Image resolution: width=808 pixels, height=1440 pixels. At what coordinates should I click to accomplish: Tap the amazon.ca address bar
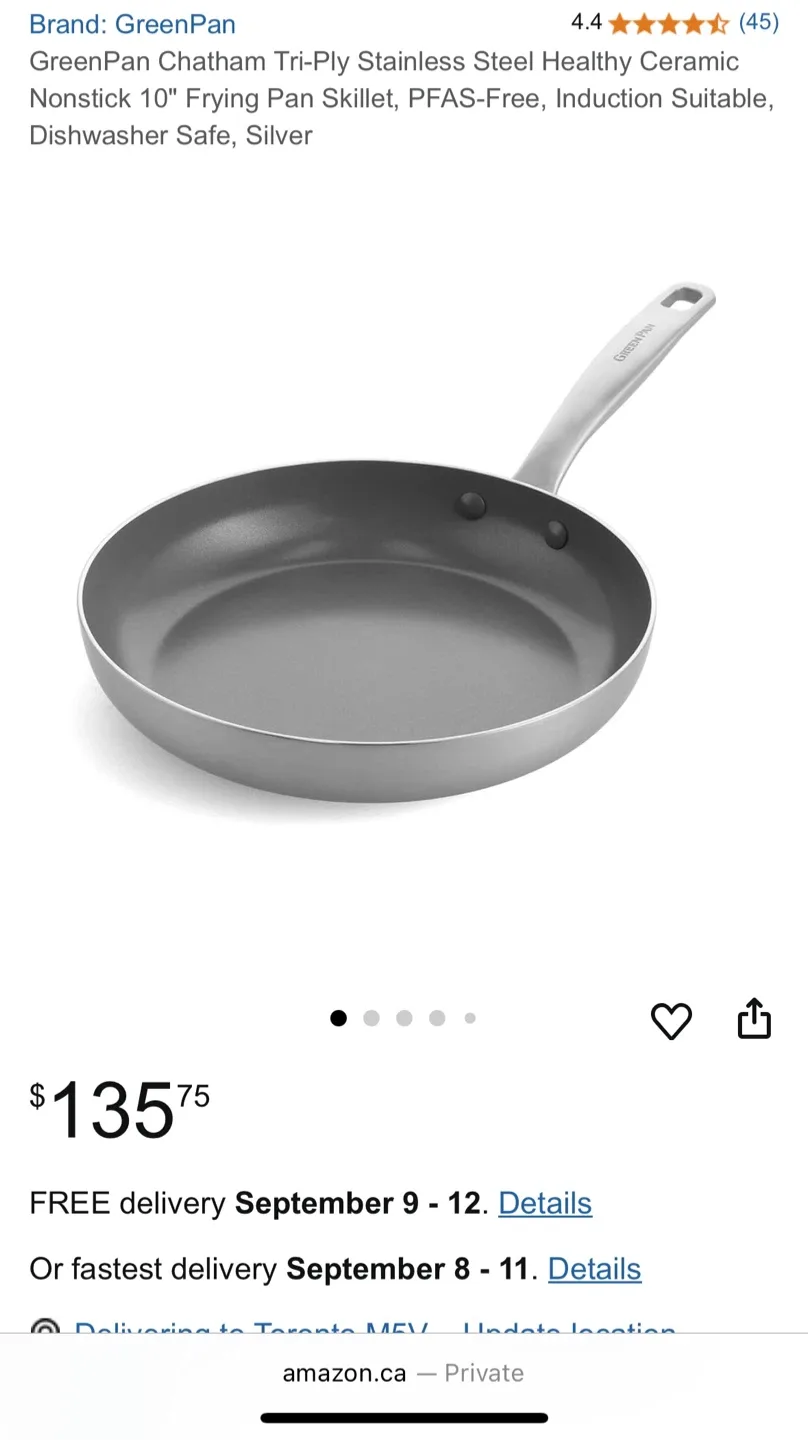pos(344,1372)
